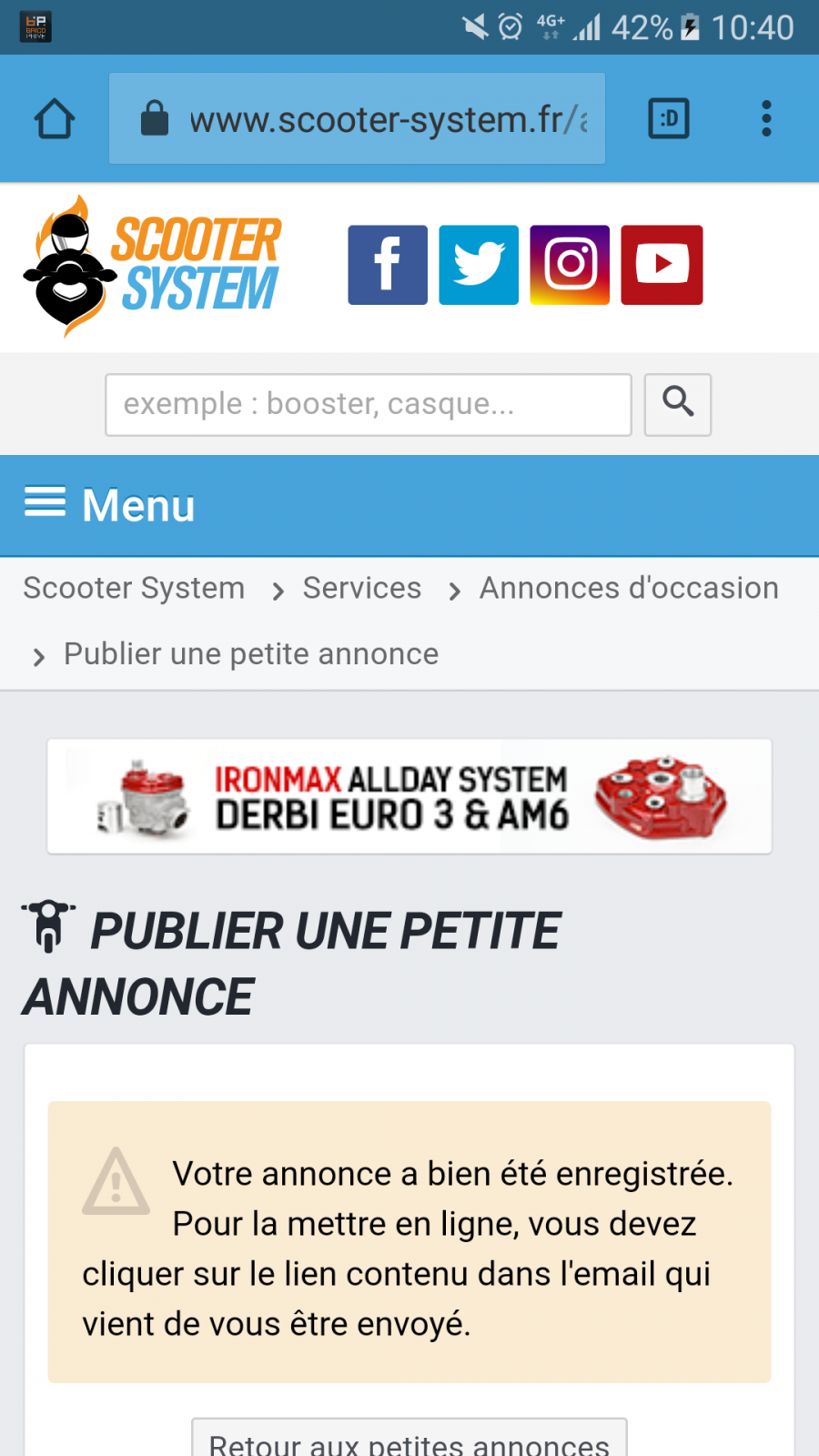Viewport: 819px width, 1456px height.
Task: Open the browser tabs switcher
Action: click(x=669, y=119)
